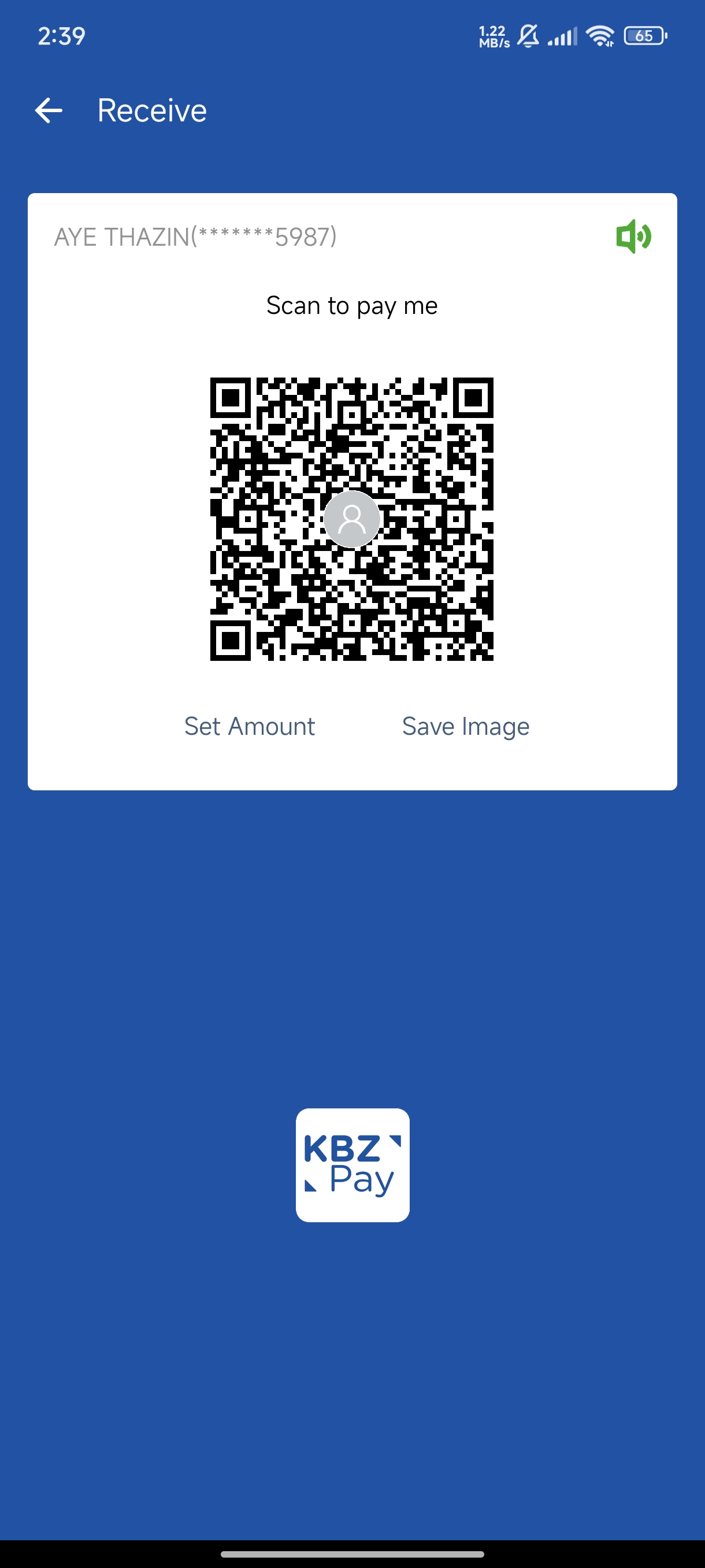The image size is (705, 1568).
Task: Save the QR code image
Action: click(x=465, y=726)
